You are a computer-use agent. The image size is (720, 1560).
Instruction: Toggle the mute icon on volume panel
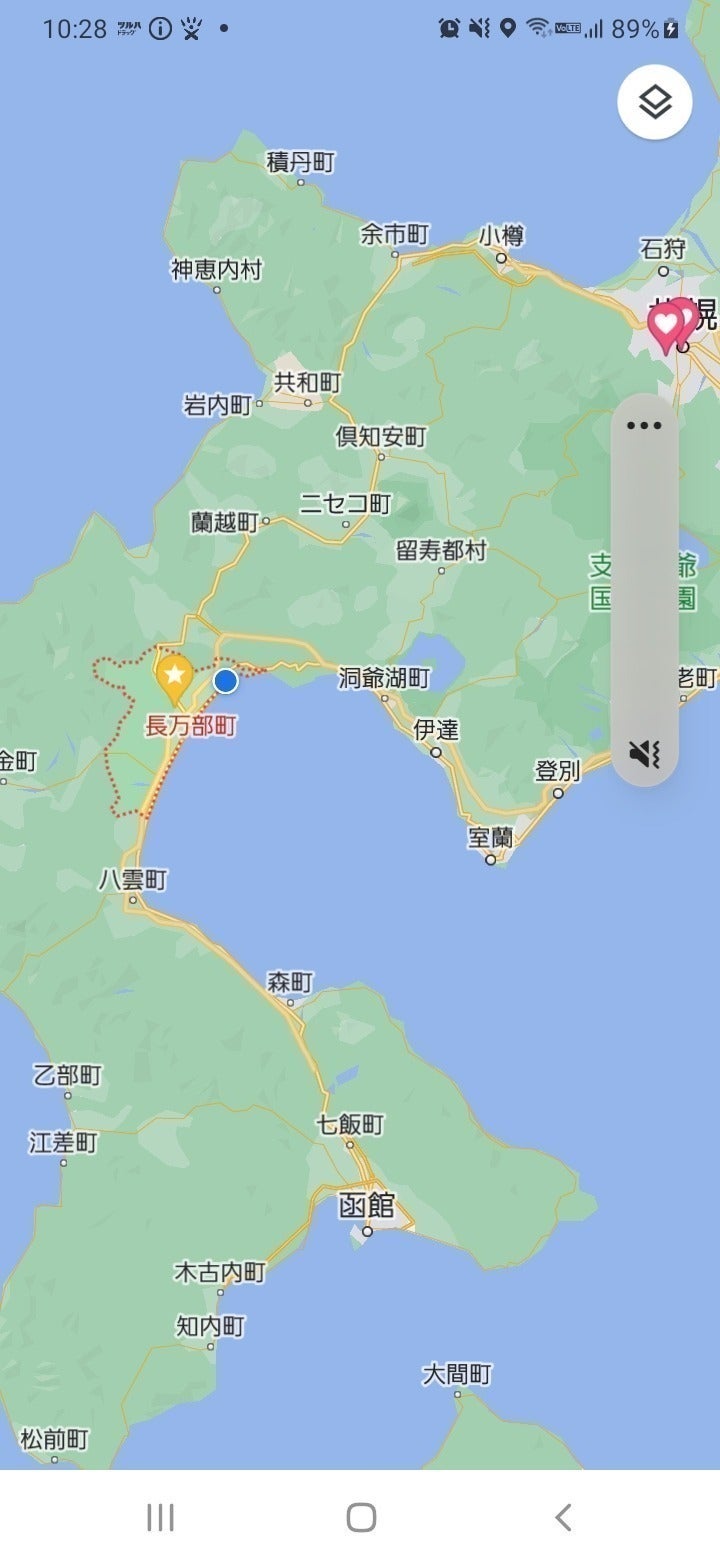pyautogui.click(x=645, y=753)
